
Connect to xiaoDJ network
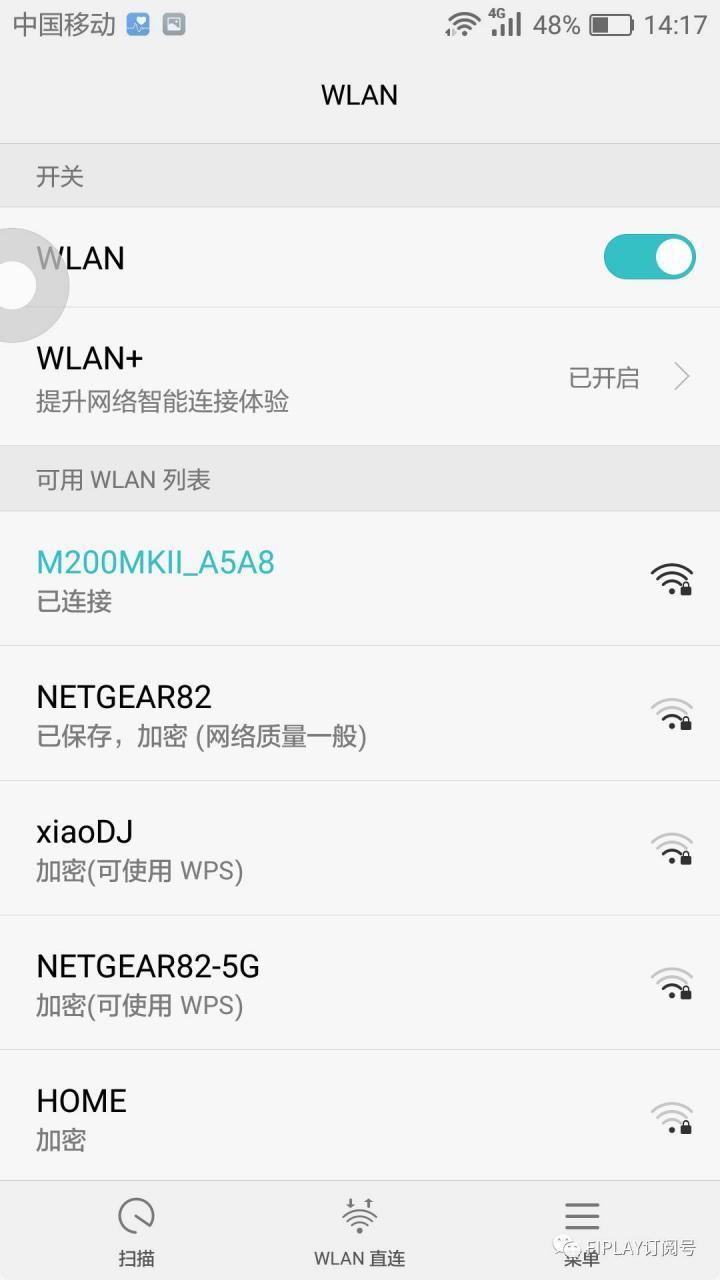360,848
